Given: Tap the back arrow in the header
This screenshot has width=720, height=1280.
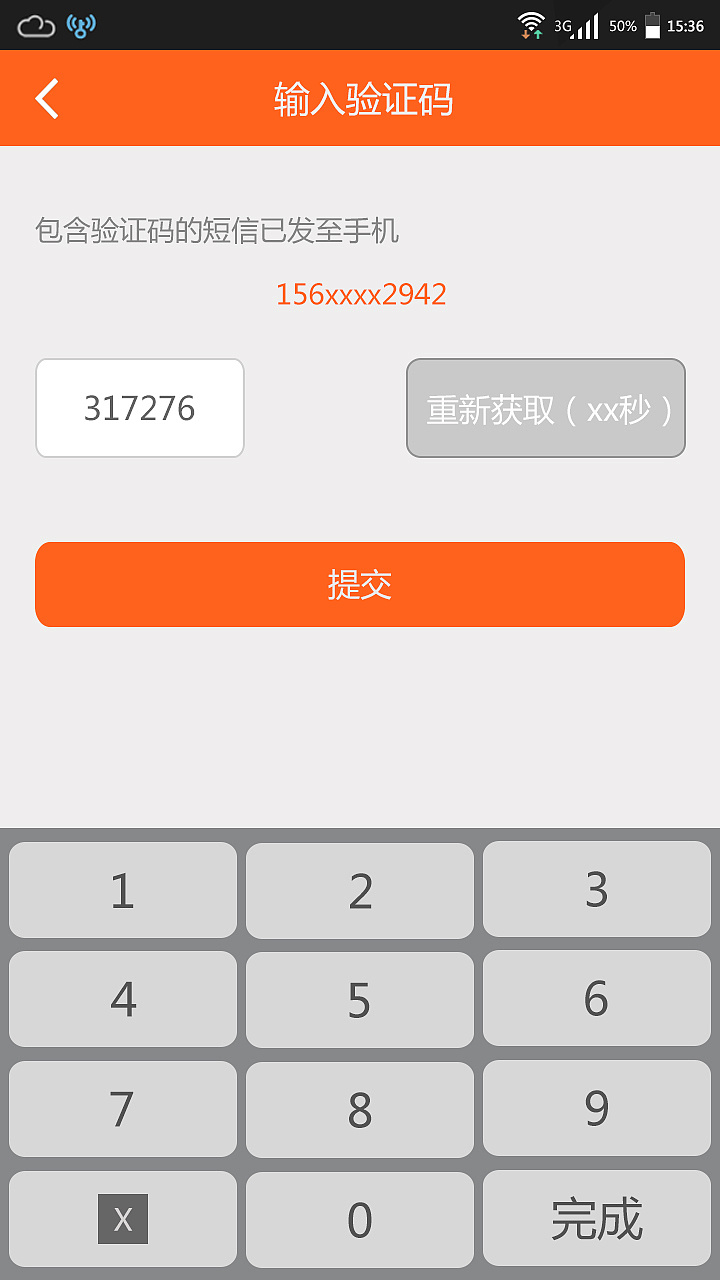Looking at the screenshot, I should coord(45,97).
